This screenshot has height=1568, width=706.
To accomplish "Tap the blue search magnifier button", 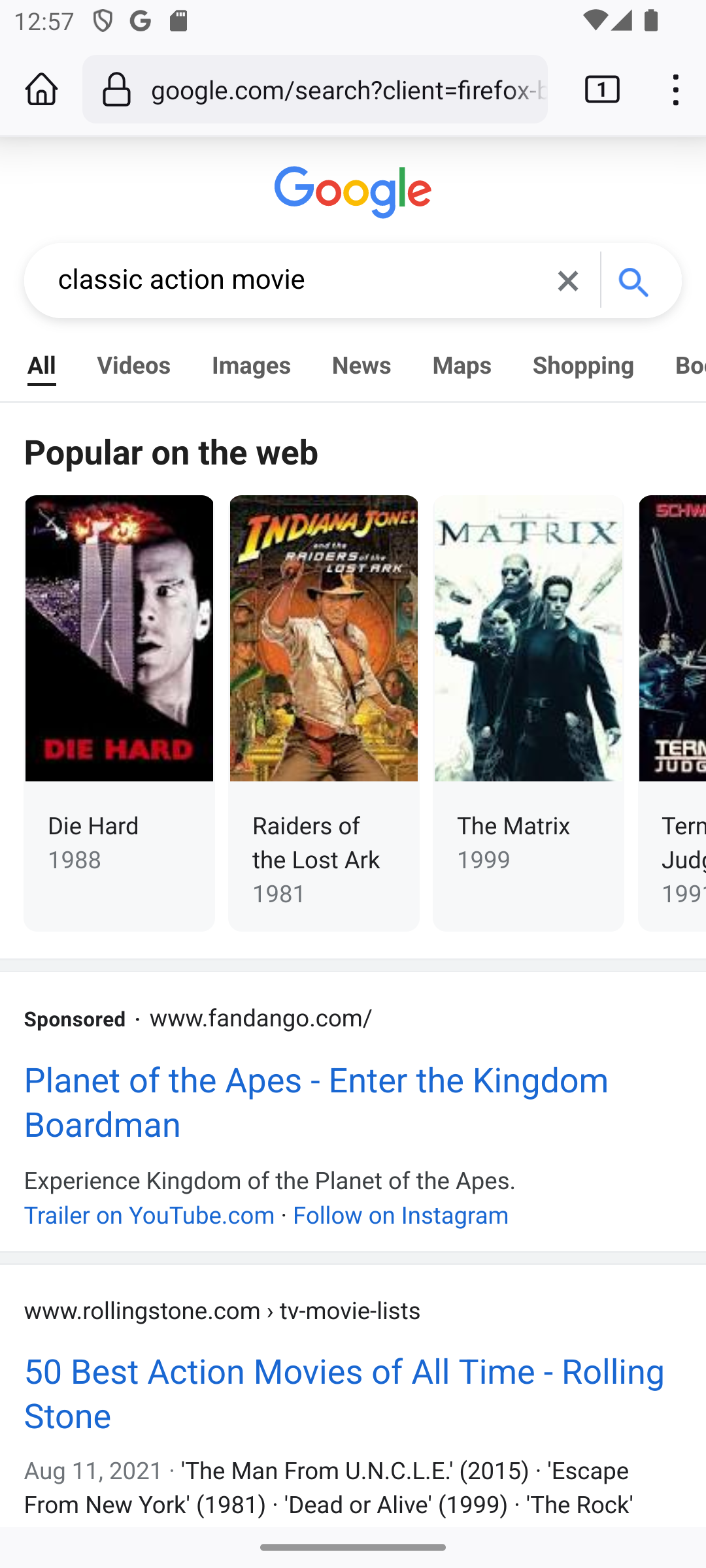I will click(x=634, y=281).
